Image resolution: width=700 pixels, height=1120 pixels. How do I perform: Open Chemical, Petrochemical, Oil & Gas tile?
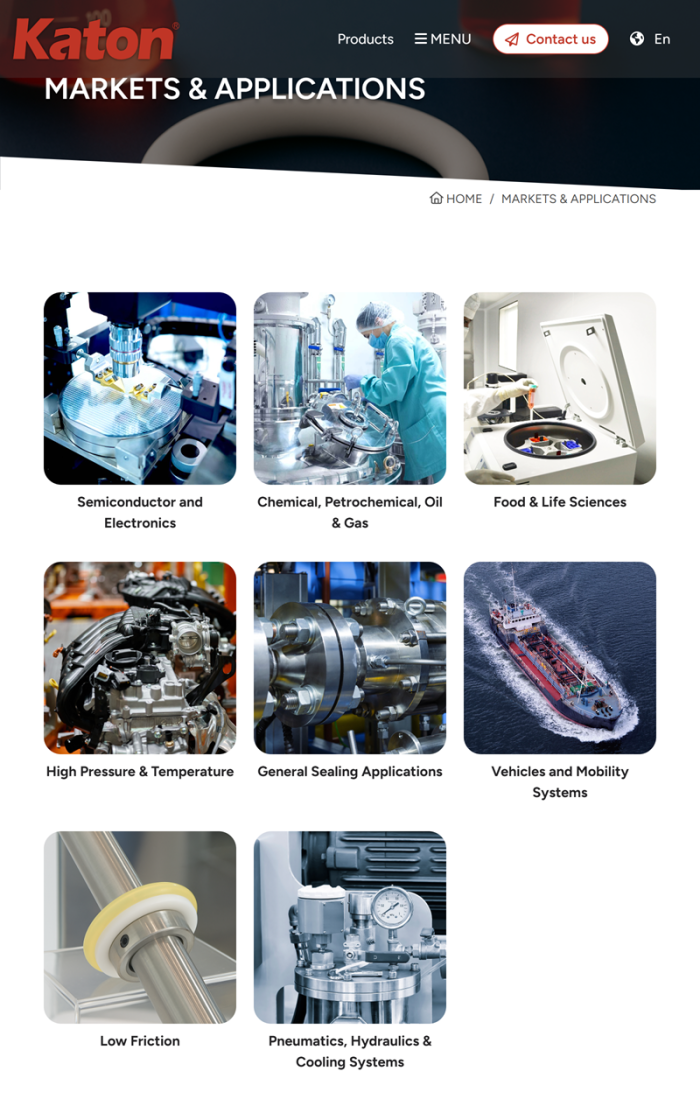[350, 389]
